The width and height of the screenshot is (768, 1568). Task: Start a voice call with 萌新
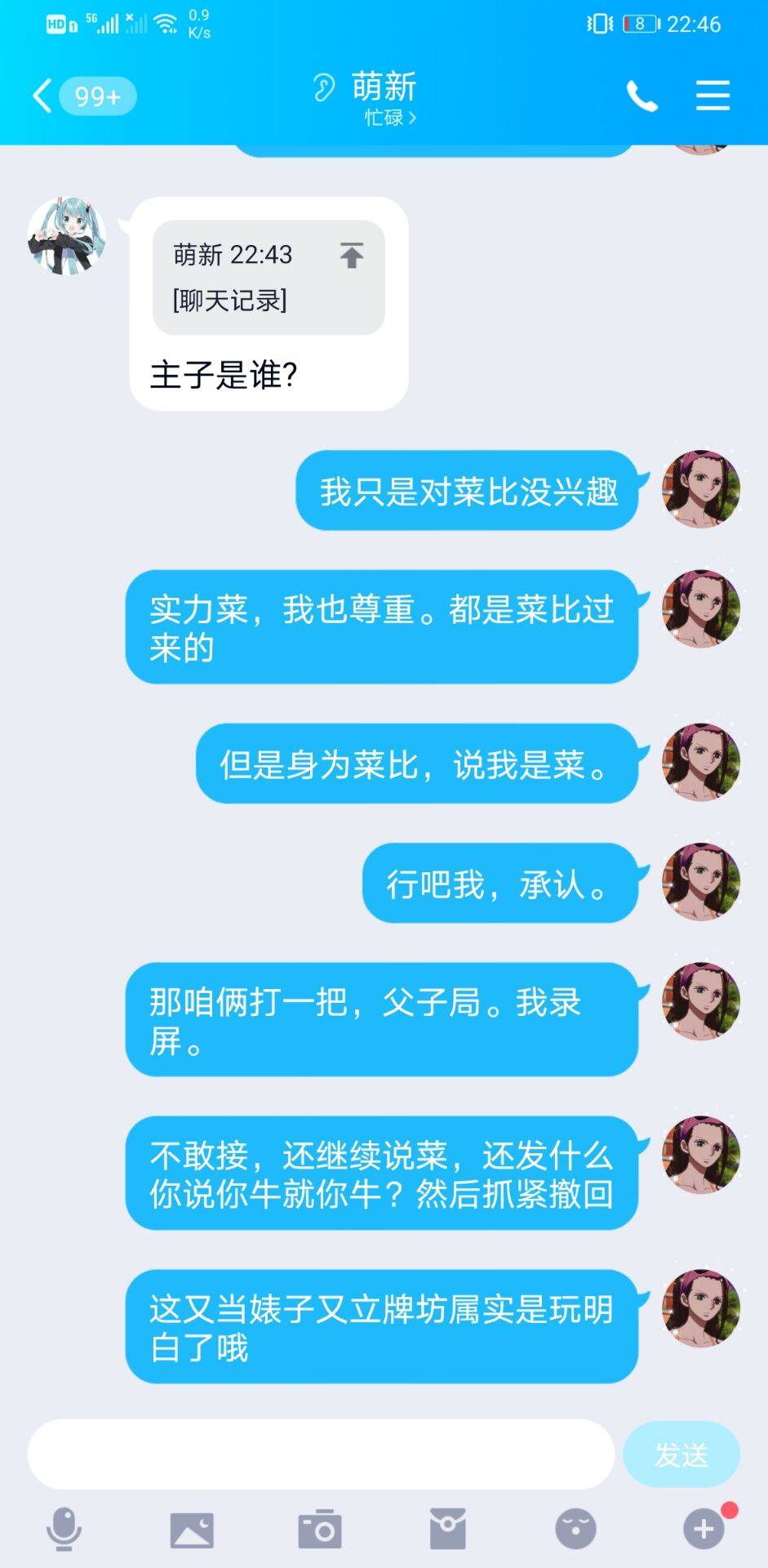click(x=641, y=96)
